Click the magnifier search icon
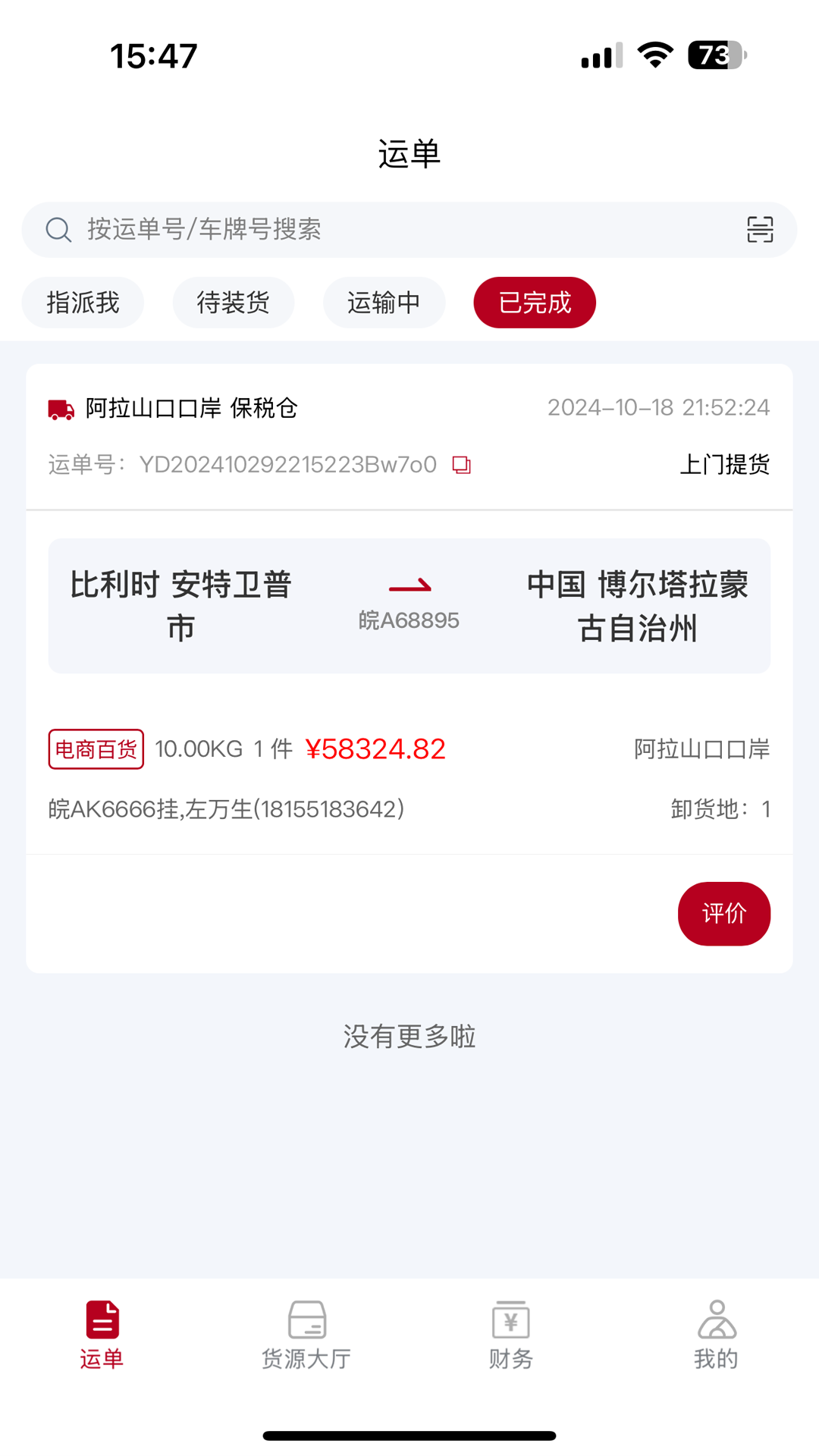 58,230
